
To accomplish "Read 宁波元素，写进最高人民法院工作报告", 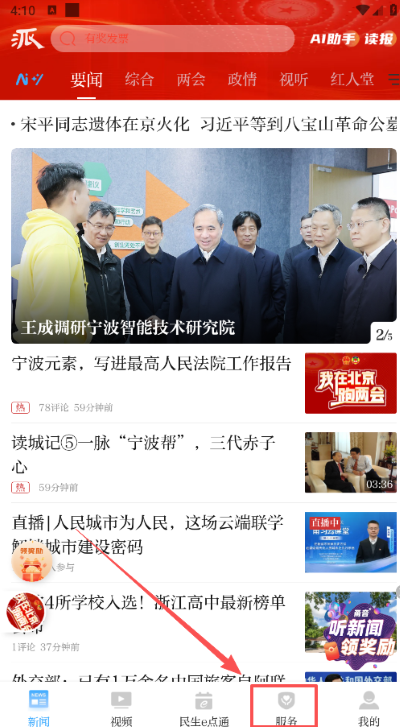I will (151, 364).
